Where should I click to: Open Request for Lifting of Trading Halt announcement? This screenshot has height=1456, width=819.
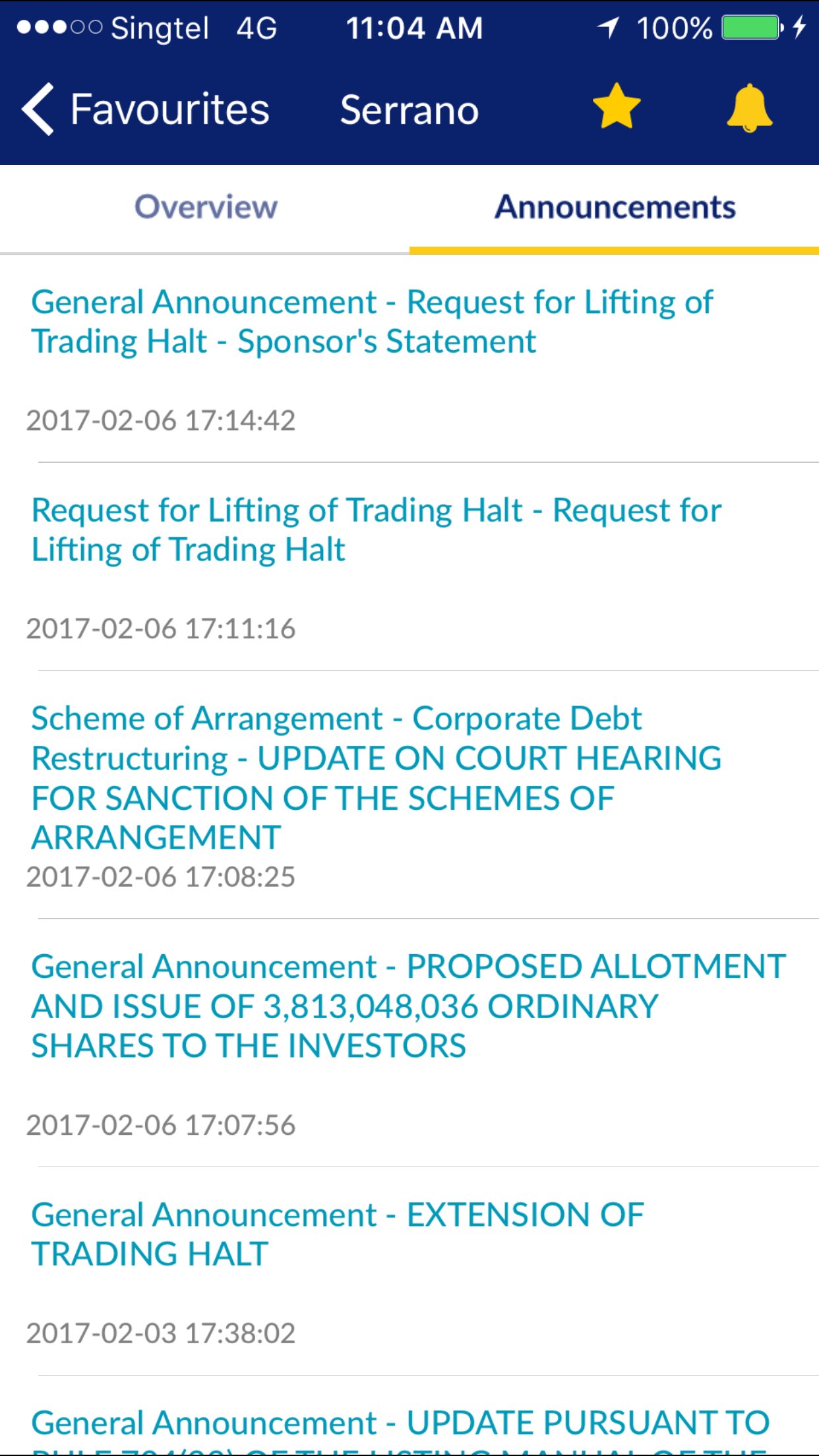377,530
